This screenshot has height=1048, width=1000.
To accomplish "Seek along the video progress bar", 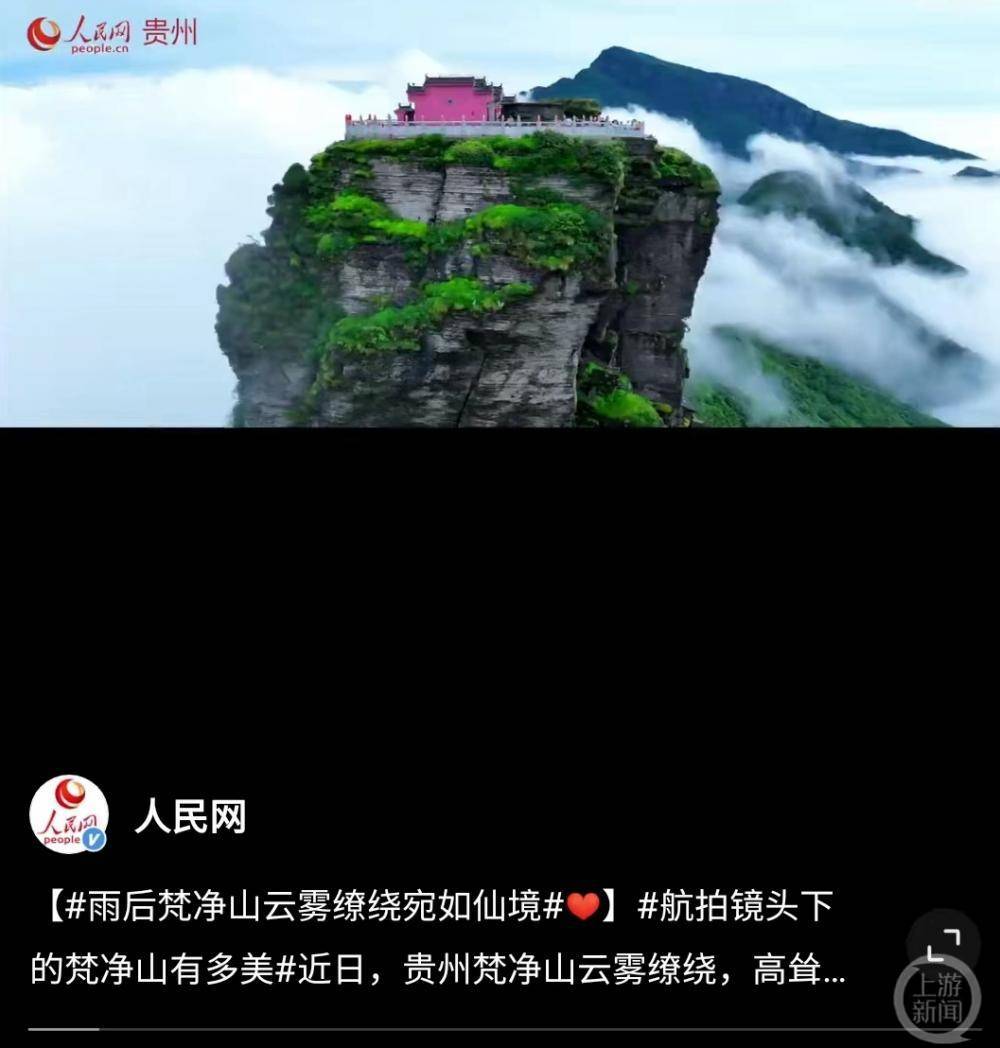I will click(x=500, y=1029).
